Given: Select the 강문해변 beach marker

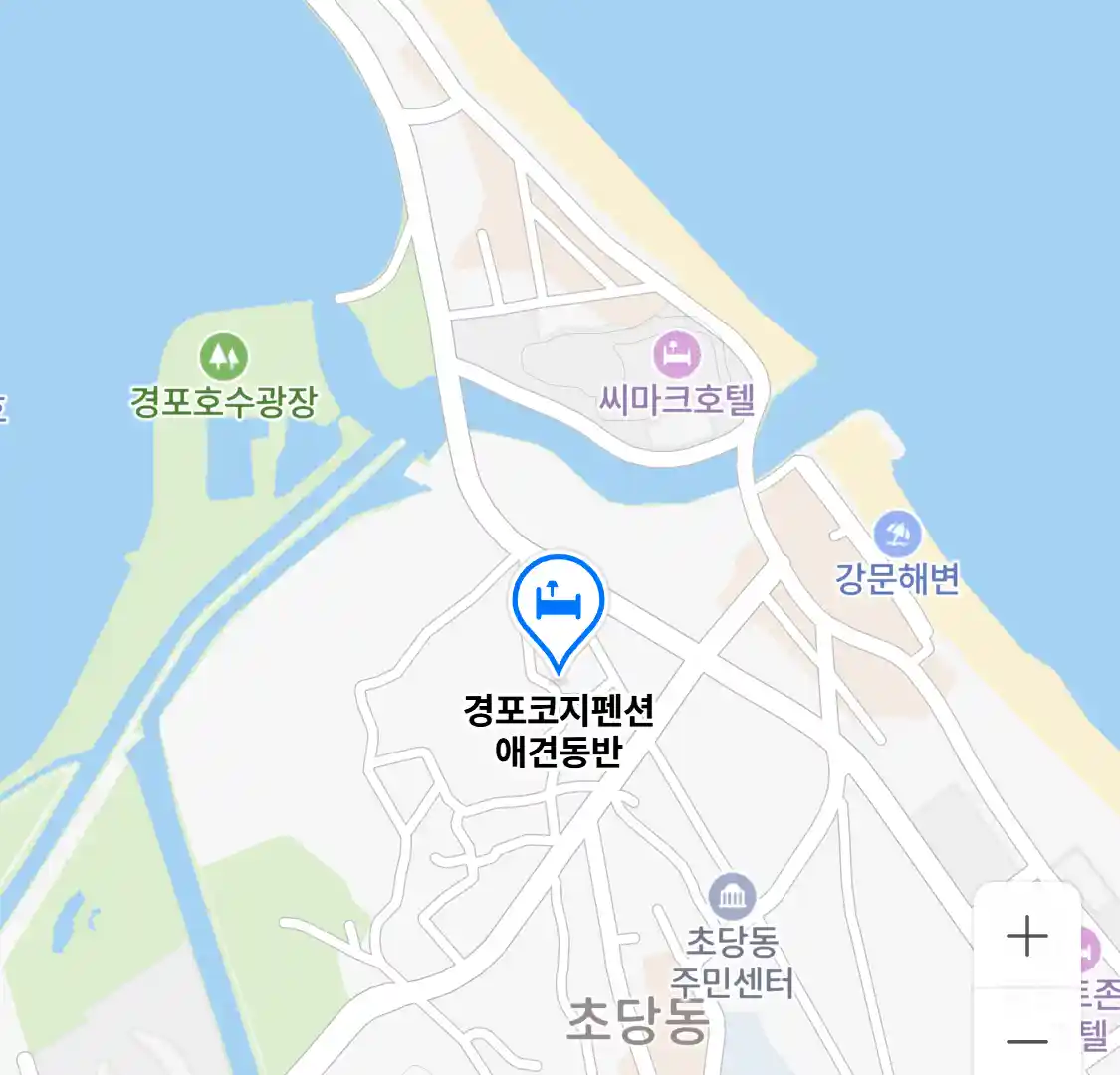Looking at the screenshot, I should pos(898,535).
